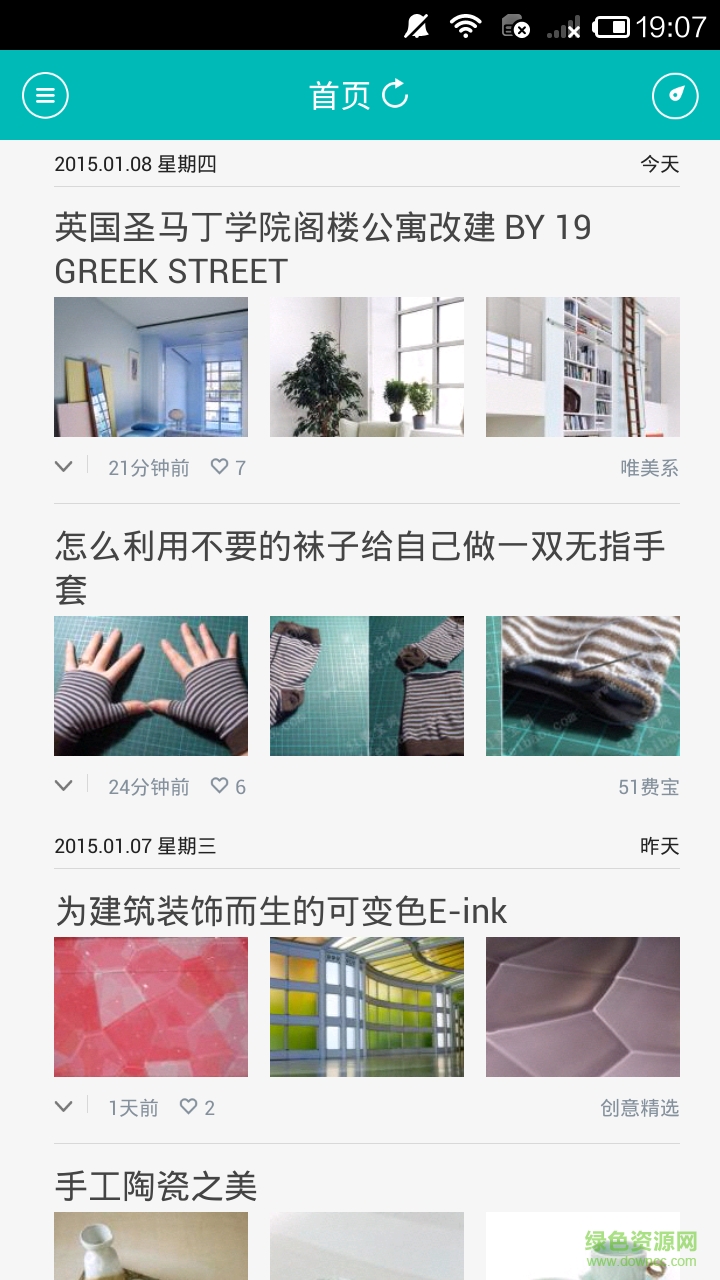720x1280 pixels.
Task: Open the compass discover icon
Action: click(675, 96)
